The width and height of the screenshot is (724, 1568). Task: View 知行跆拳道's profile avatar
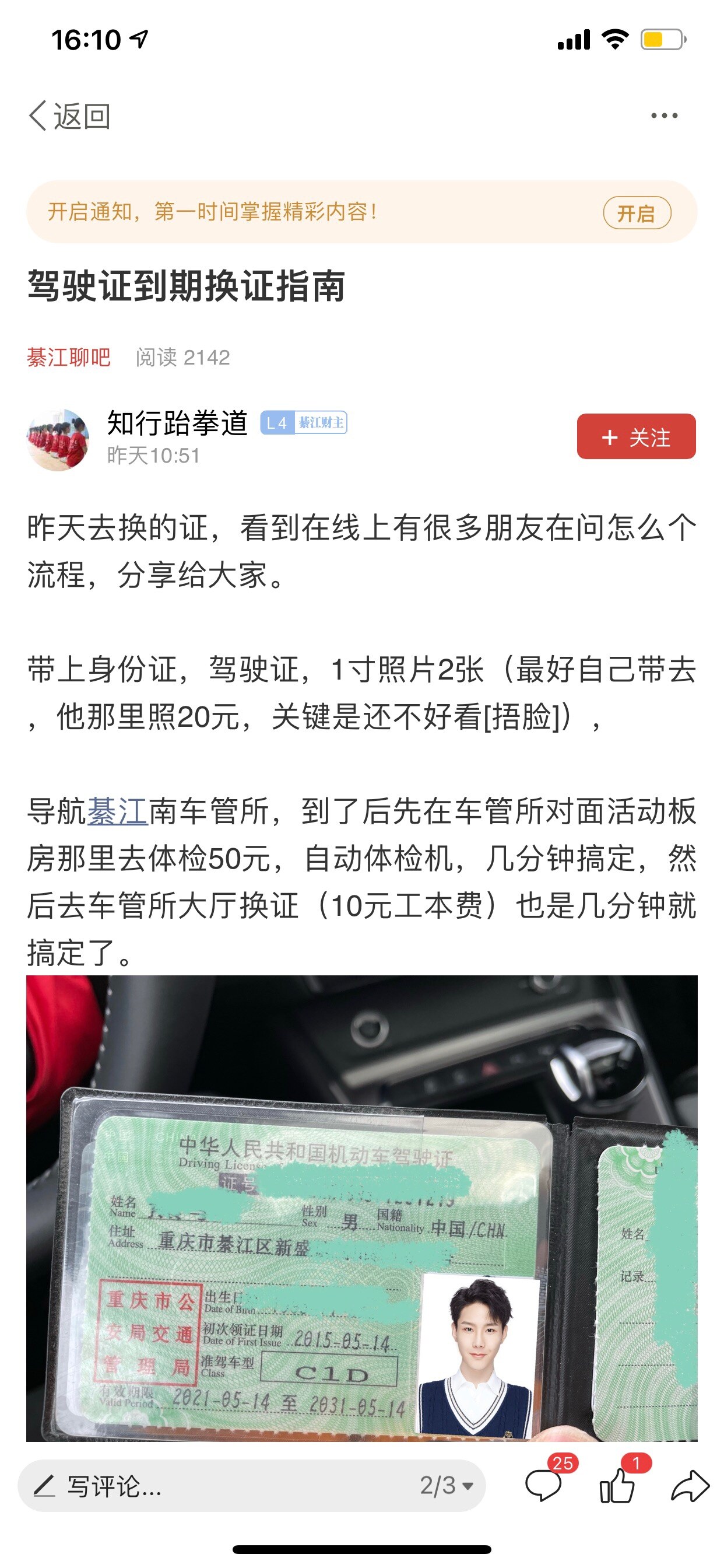[58, 439]
